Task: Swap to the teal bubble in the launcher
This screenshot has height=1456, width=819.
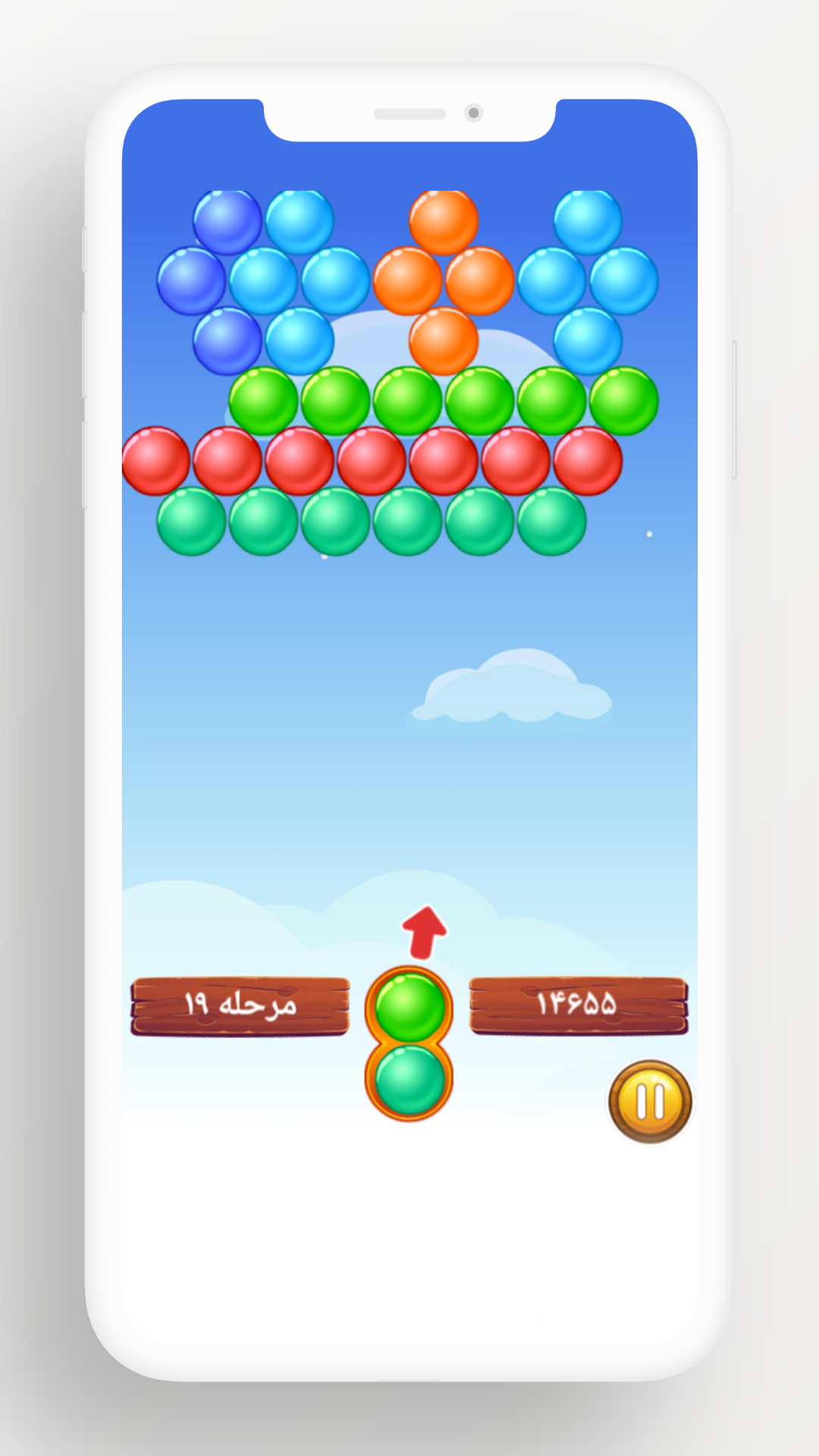Action: tap(409, 1080)
